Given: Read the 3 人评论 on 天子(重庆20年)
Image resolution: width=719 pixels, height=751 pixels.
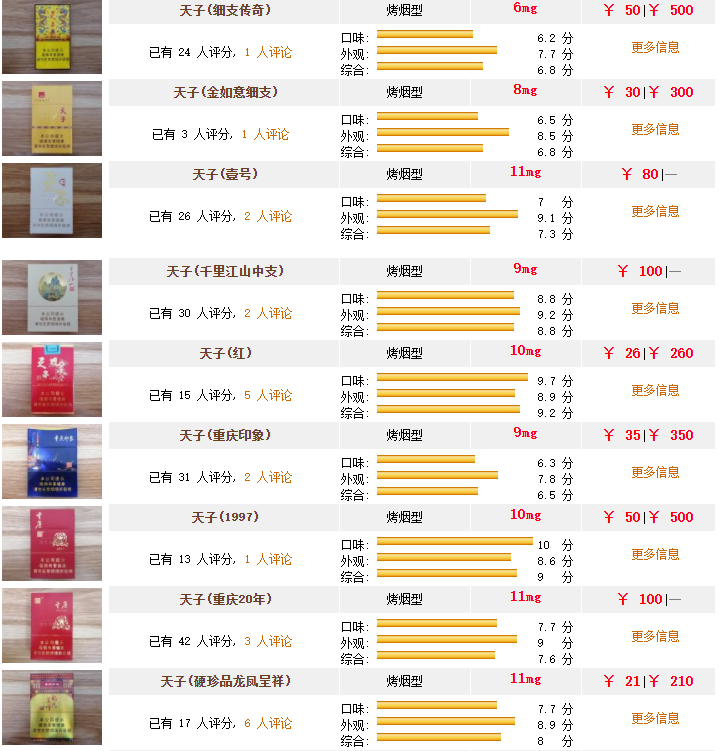Looking at the screenshot, I should click(268, 641).
